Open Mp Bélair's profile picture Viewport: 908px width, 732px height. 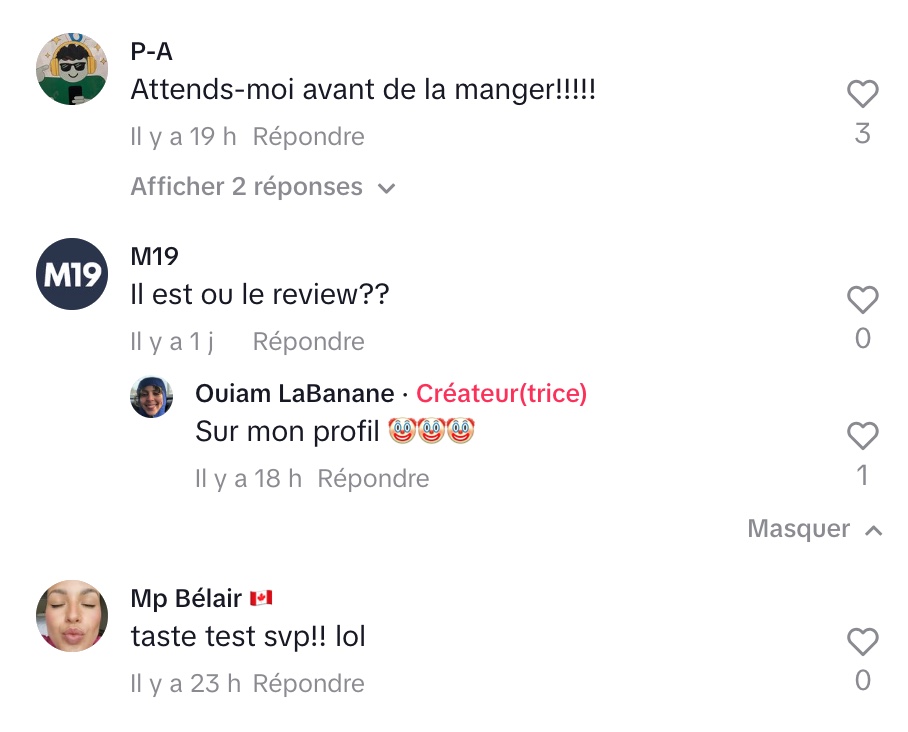click(x=71, y=616)
